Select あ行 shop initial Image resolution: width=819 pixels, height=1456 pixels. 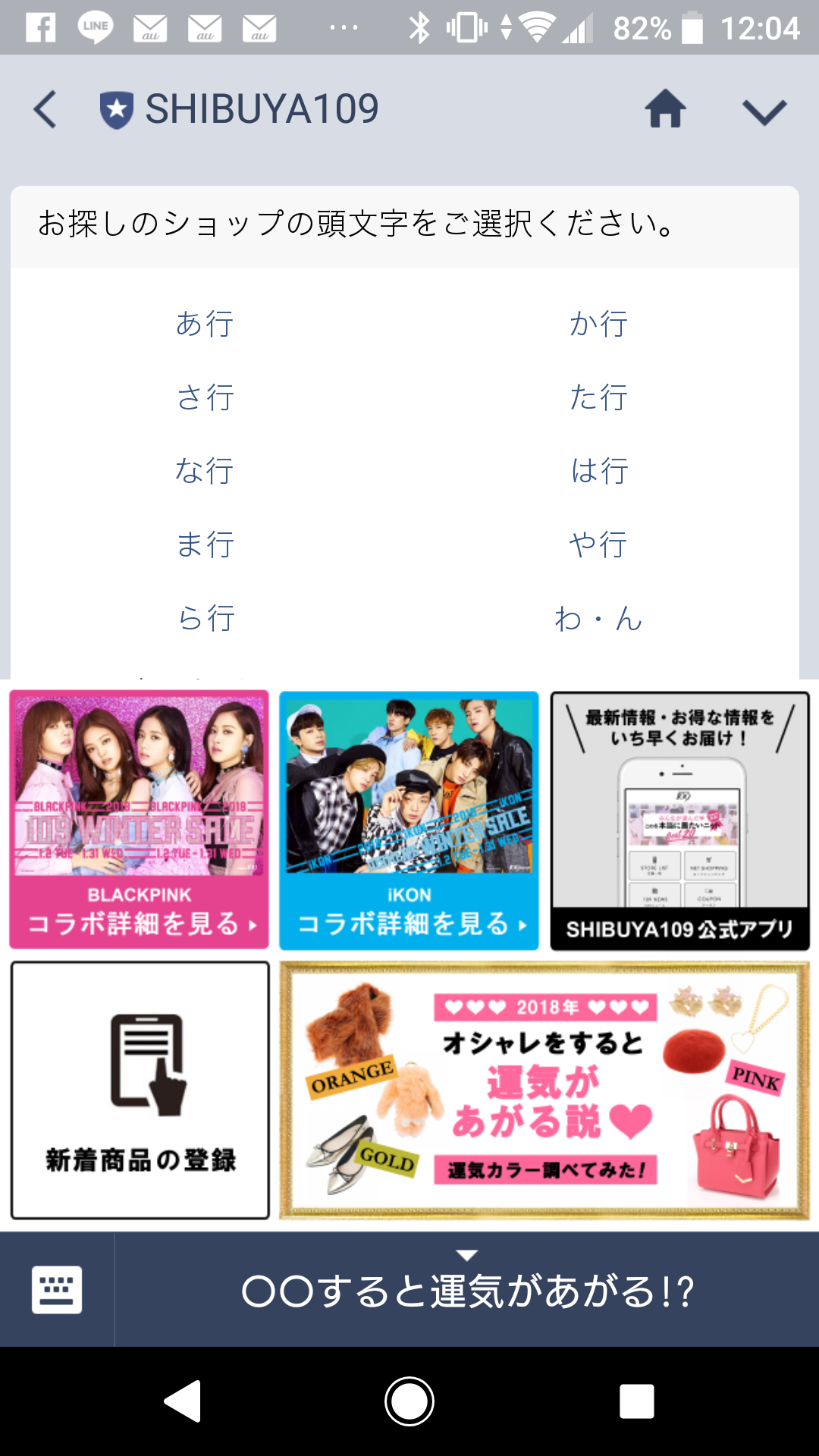tap(205, 324)
